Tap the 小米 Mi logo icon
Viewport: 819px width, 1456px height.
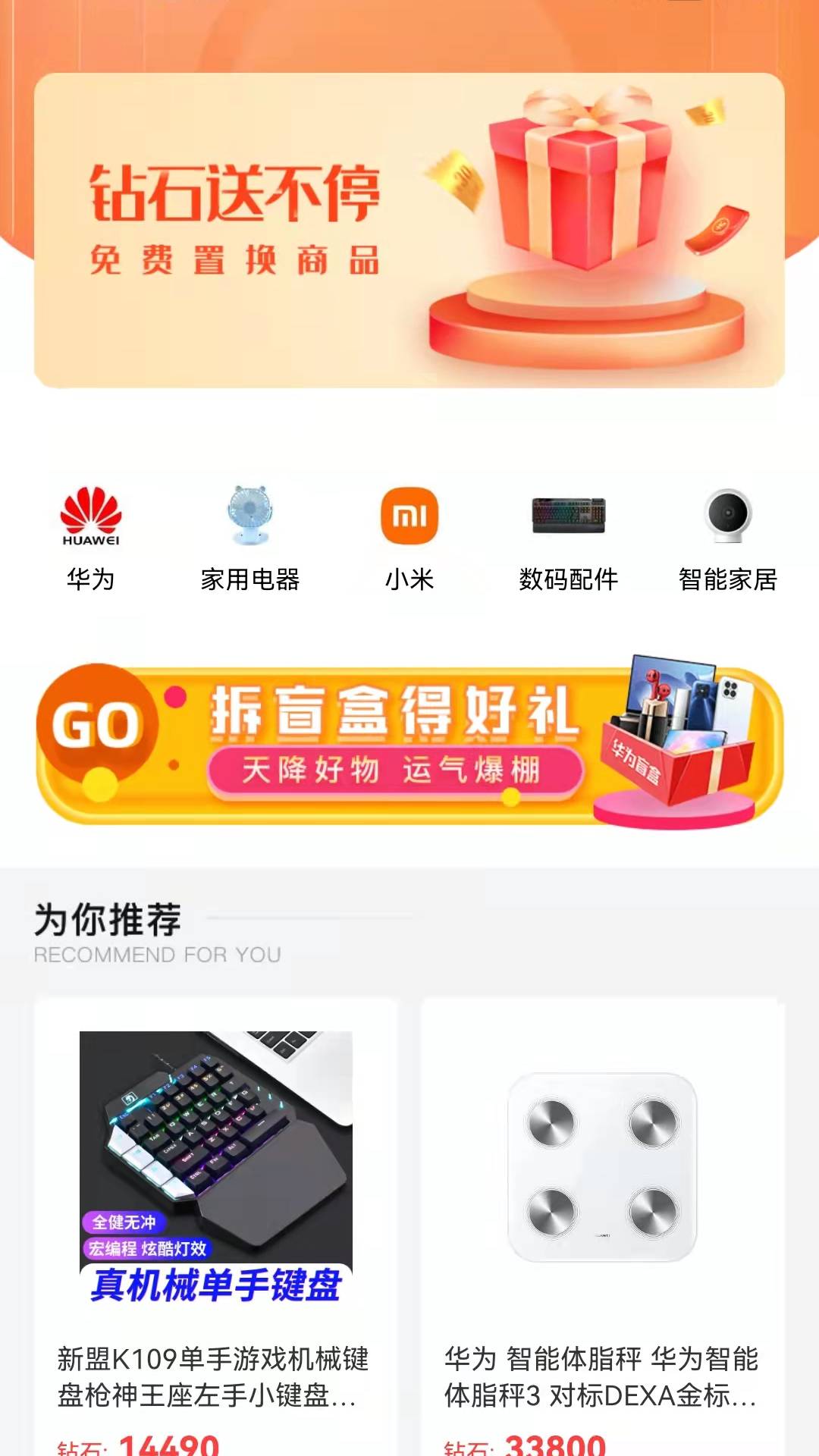(x=409, y=516)
